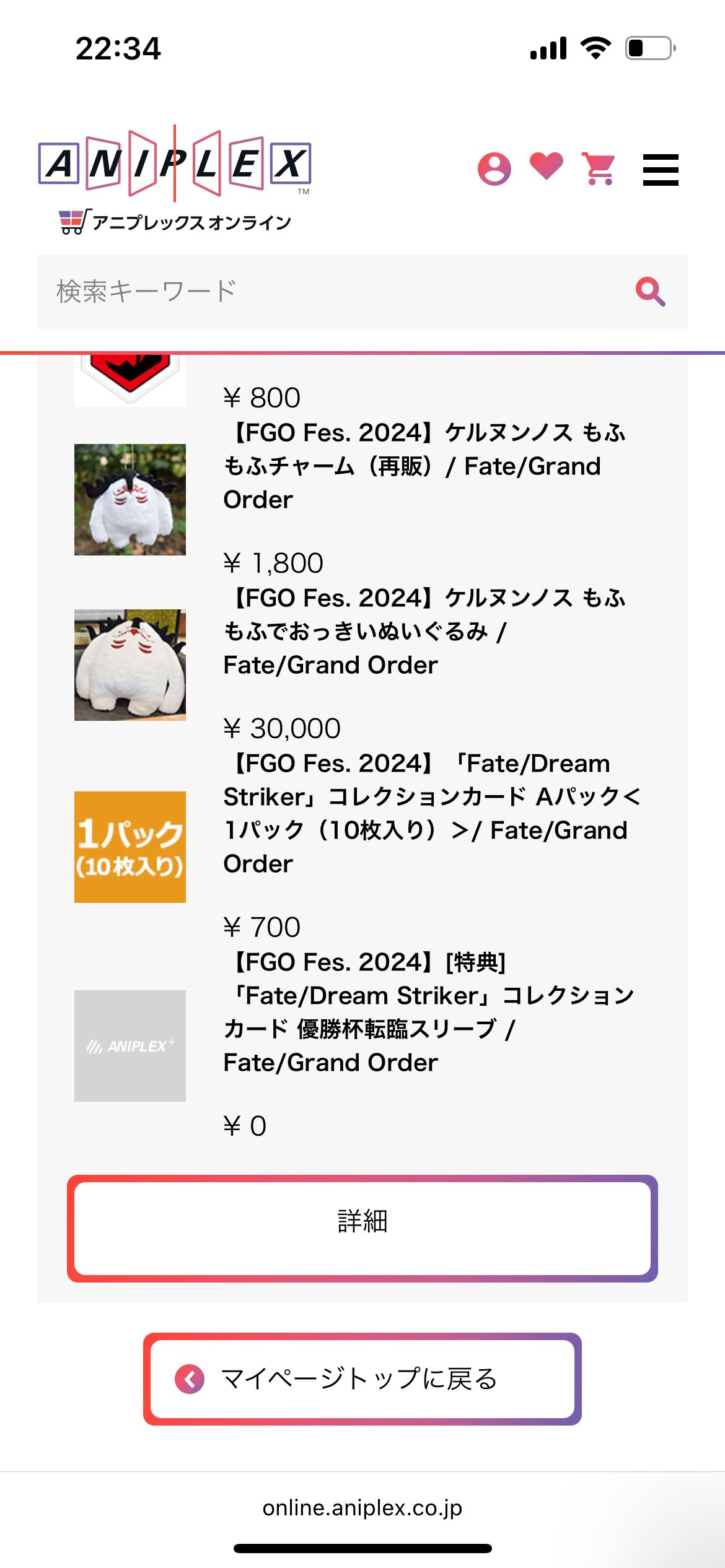Tap the magnifier search icon
The height and width of the screenshot is (1568, 725).
[x=651, y=291]
